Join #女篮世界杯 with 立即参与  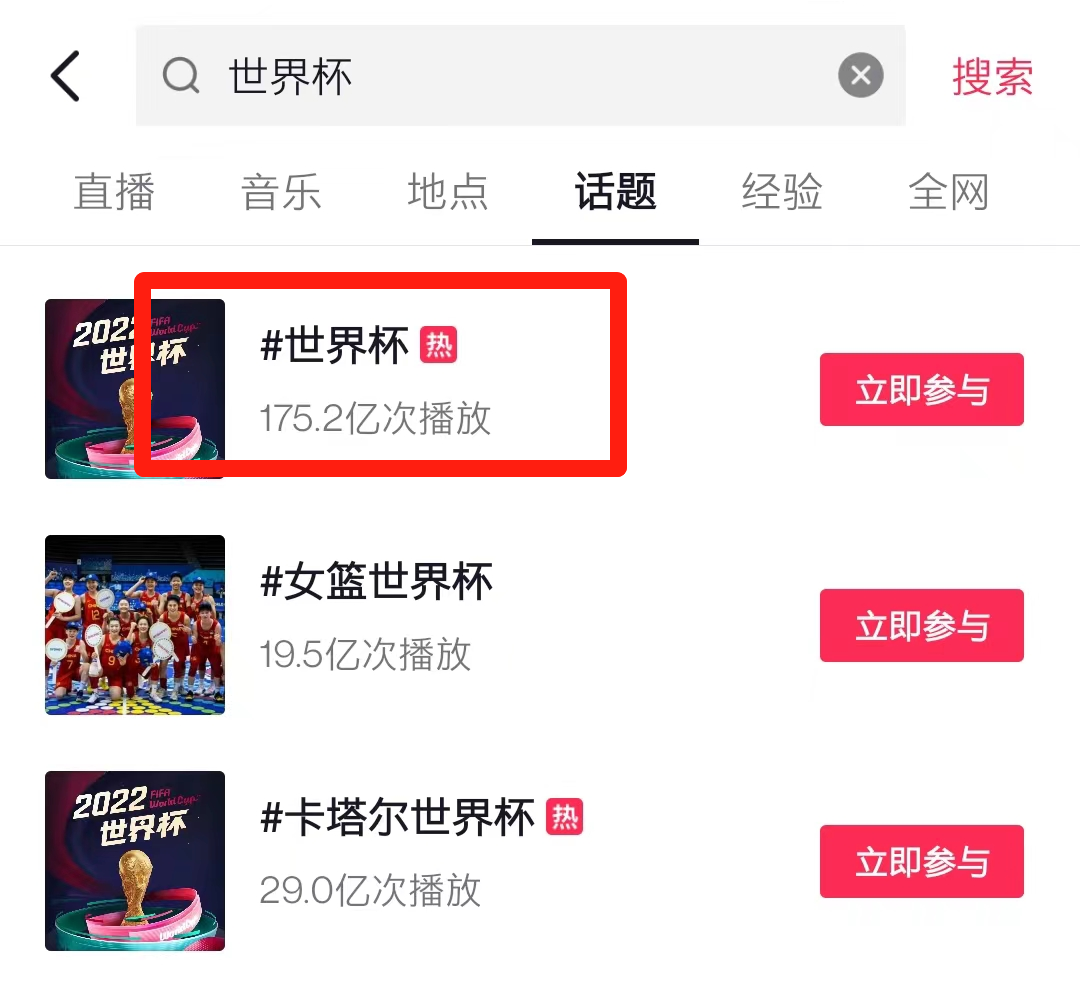[x=921, y=626]
